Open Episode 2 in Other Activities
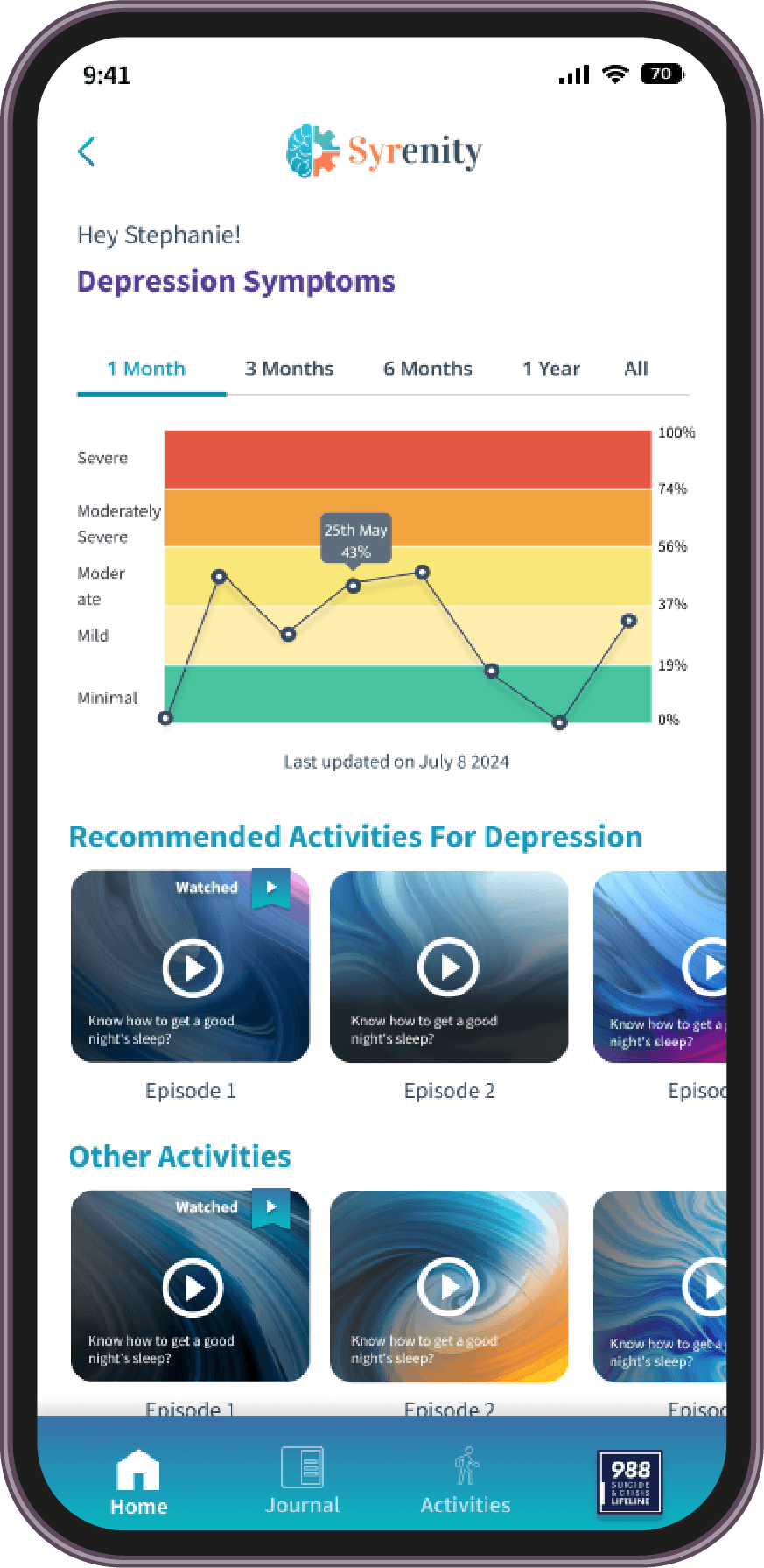Viewport: 764px width, 1568px height. 448,1287
